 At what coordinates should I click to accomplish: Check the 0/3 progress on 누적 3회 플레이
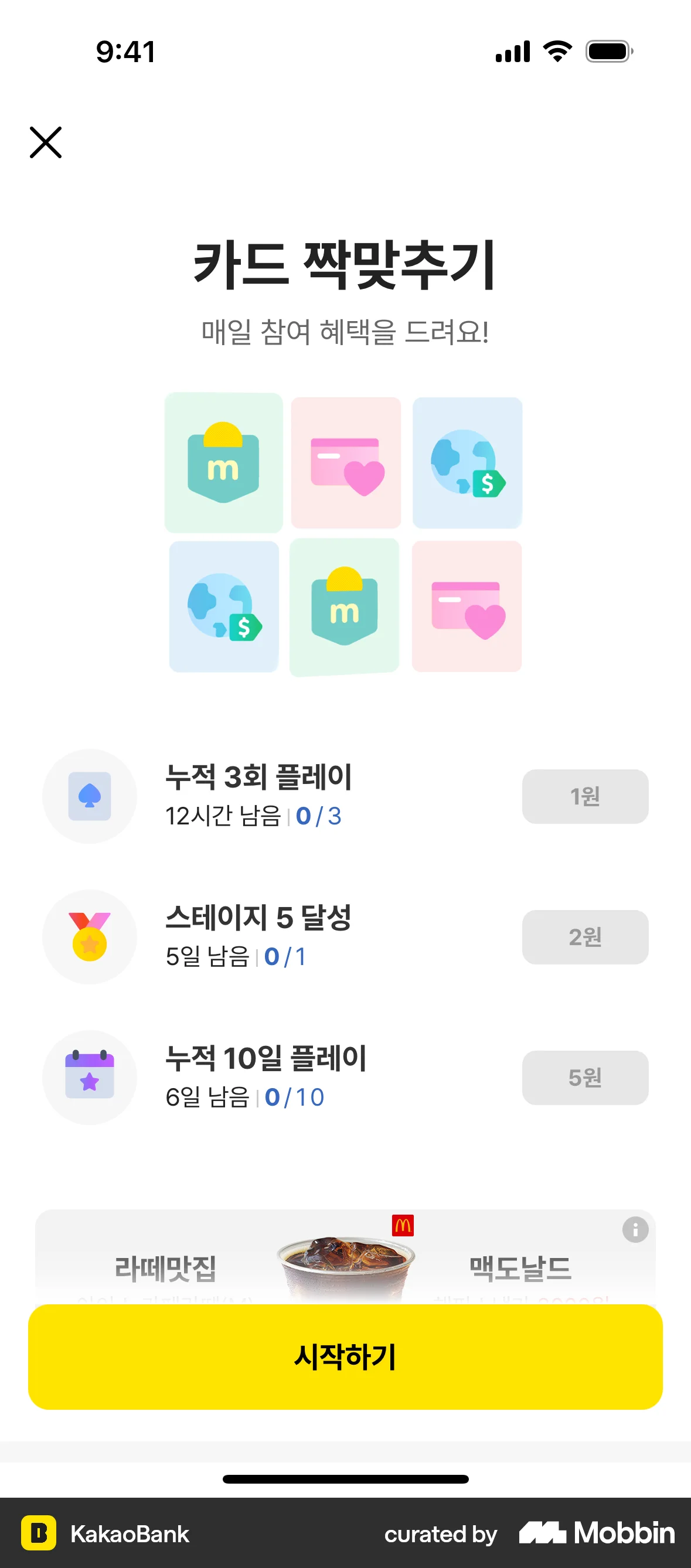(x=319, y=817)
